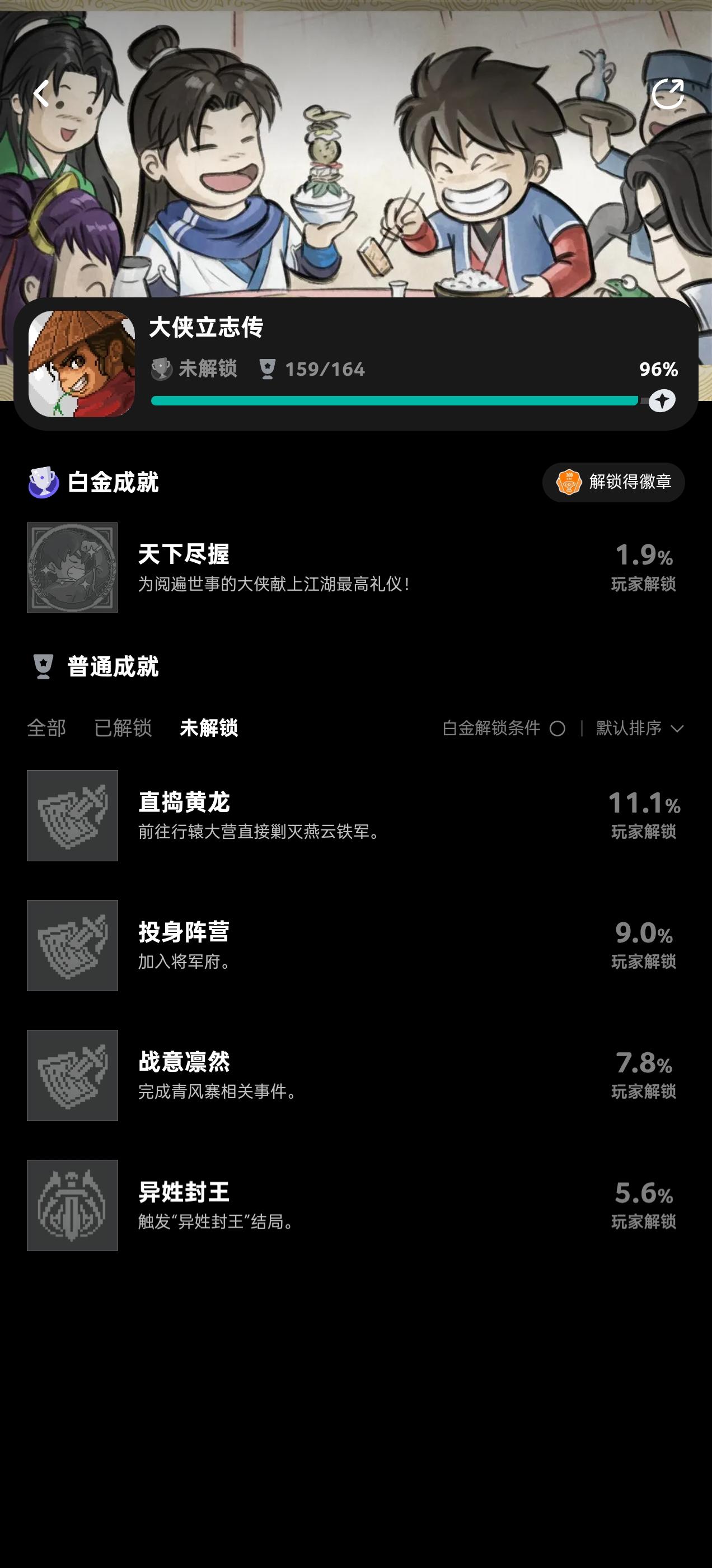Toggle the 白金解锁条件 circle switch
This screenshot has width=712, height=1568.
(558, 729)
